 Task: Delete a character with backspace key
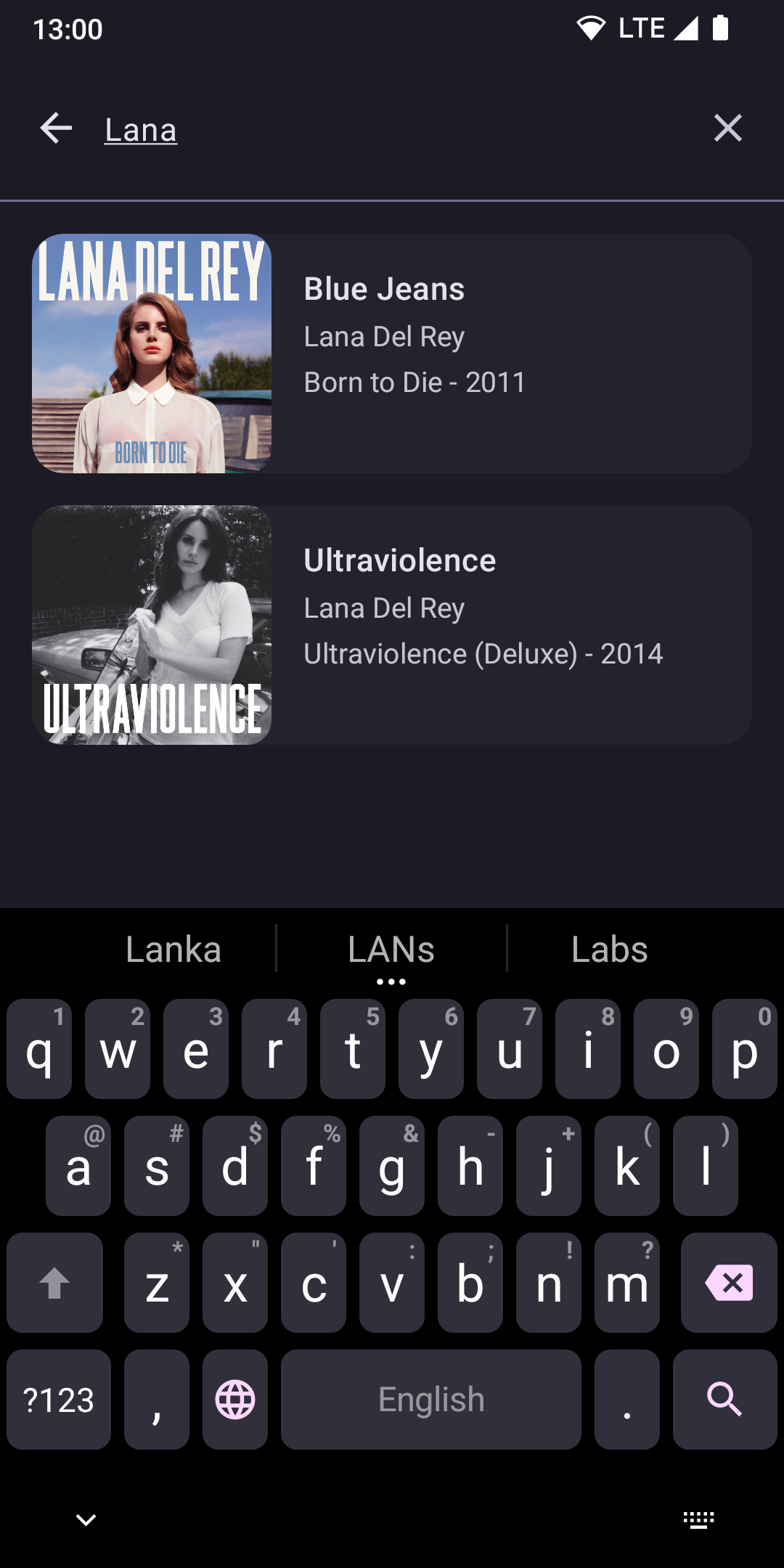[729, 1283]
